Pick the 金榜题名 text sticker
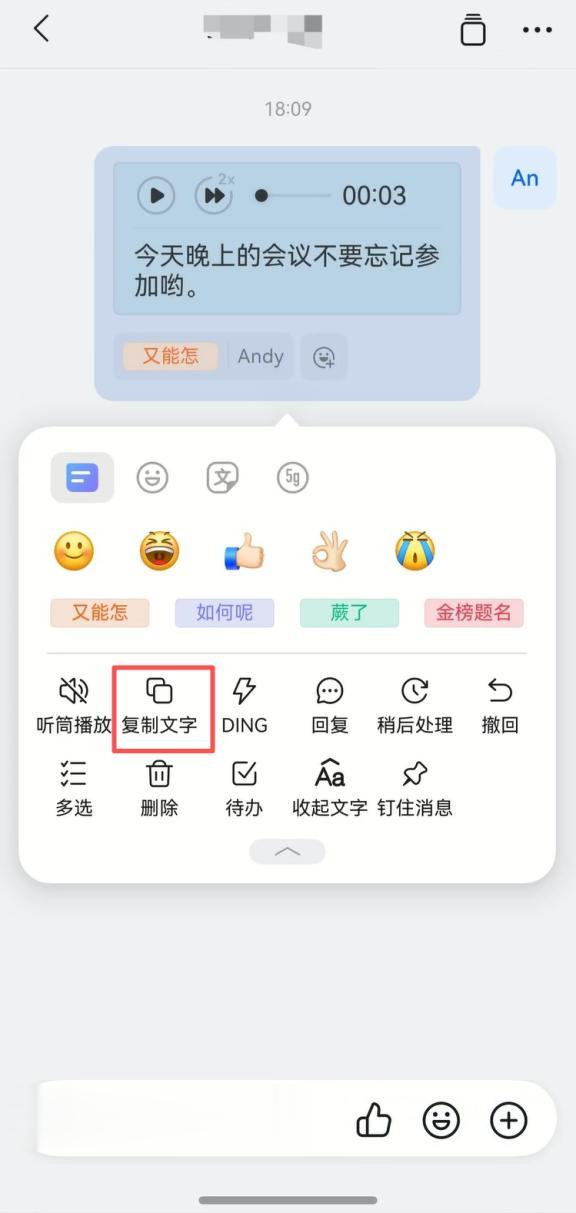Image resolution: width=576 pixels, height=1213 pixels. (474, 613)
